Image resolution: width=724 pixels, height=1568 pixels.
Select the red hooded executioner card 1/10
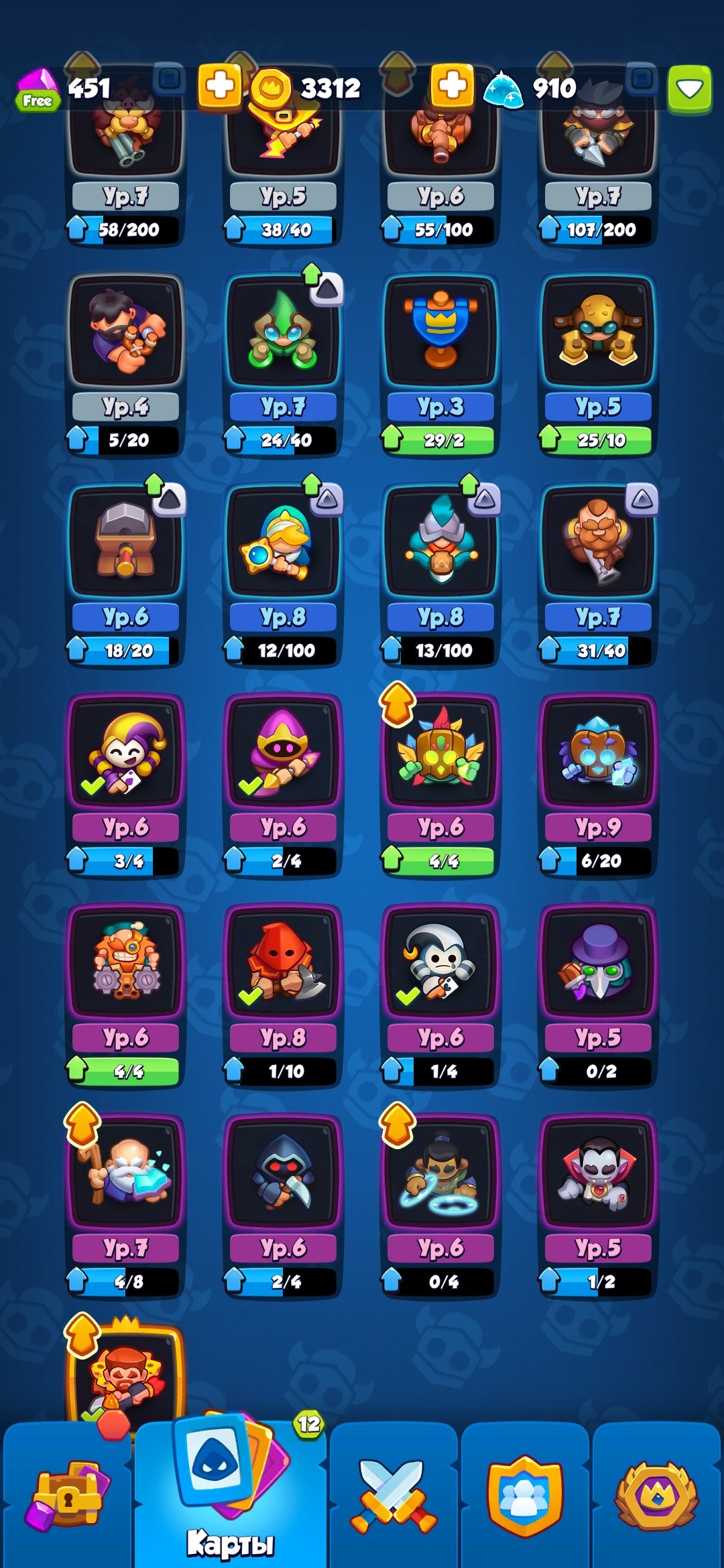coord(283,996)
